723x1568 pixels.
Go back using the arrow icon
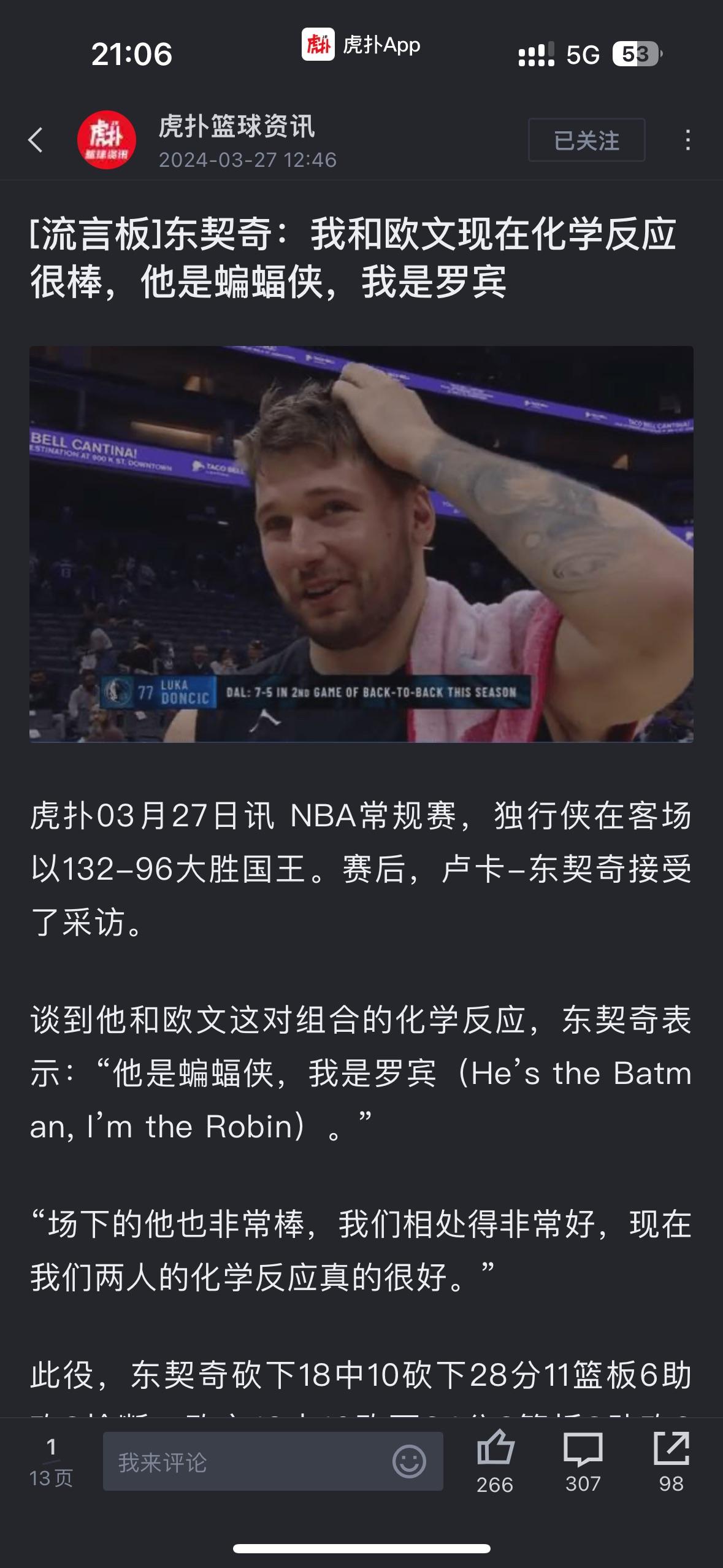[x=36, y=140]
